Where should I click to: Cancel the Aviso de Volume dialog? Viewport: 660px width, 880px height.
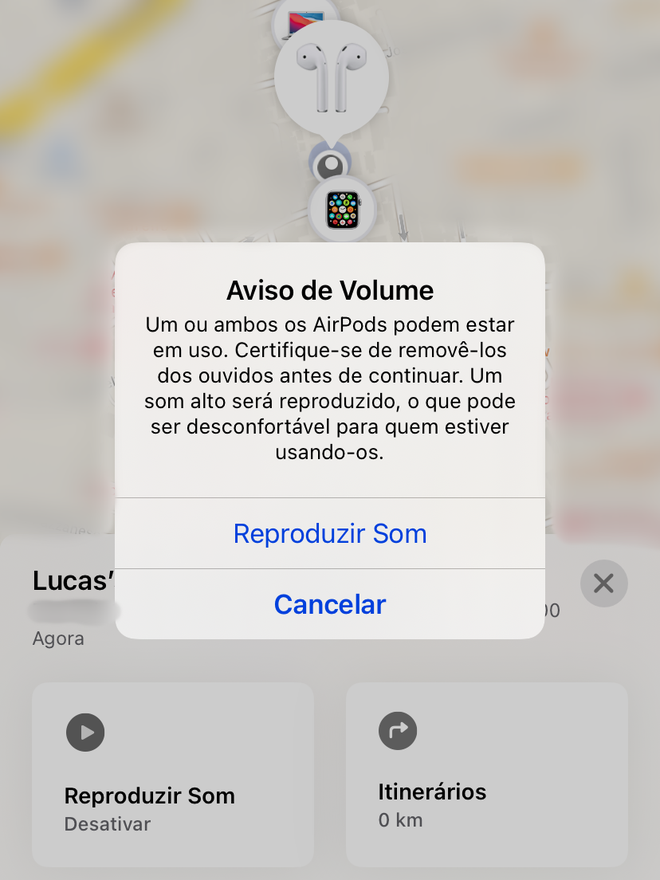(330, 604)
